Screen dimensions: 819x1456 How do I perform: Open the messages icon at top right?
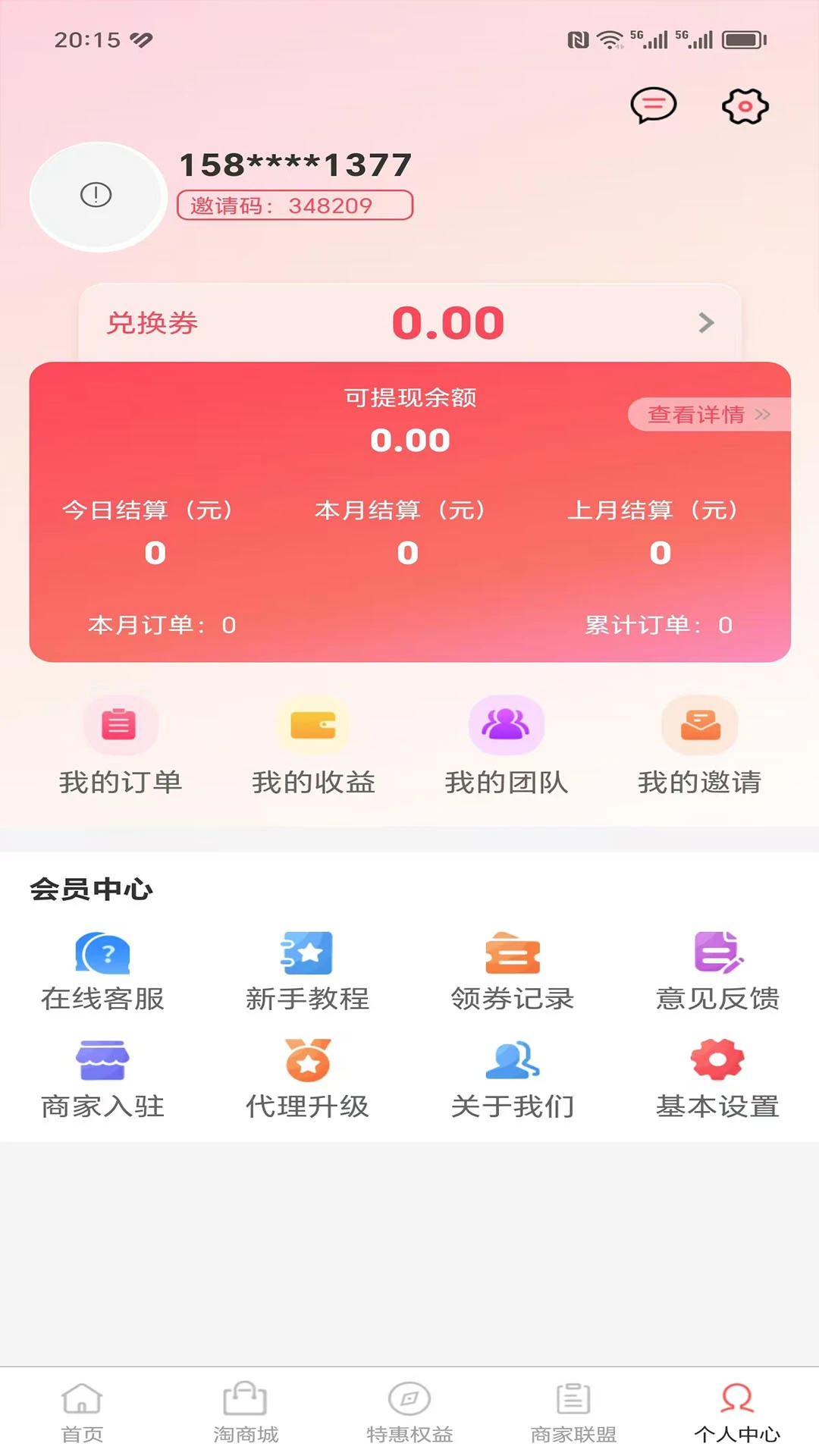(x=653, y=106)
